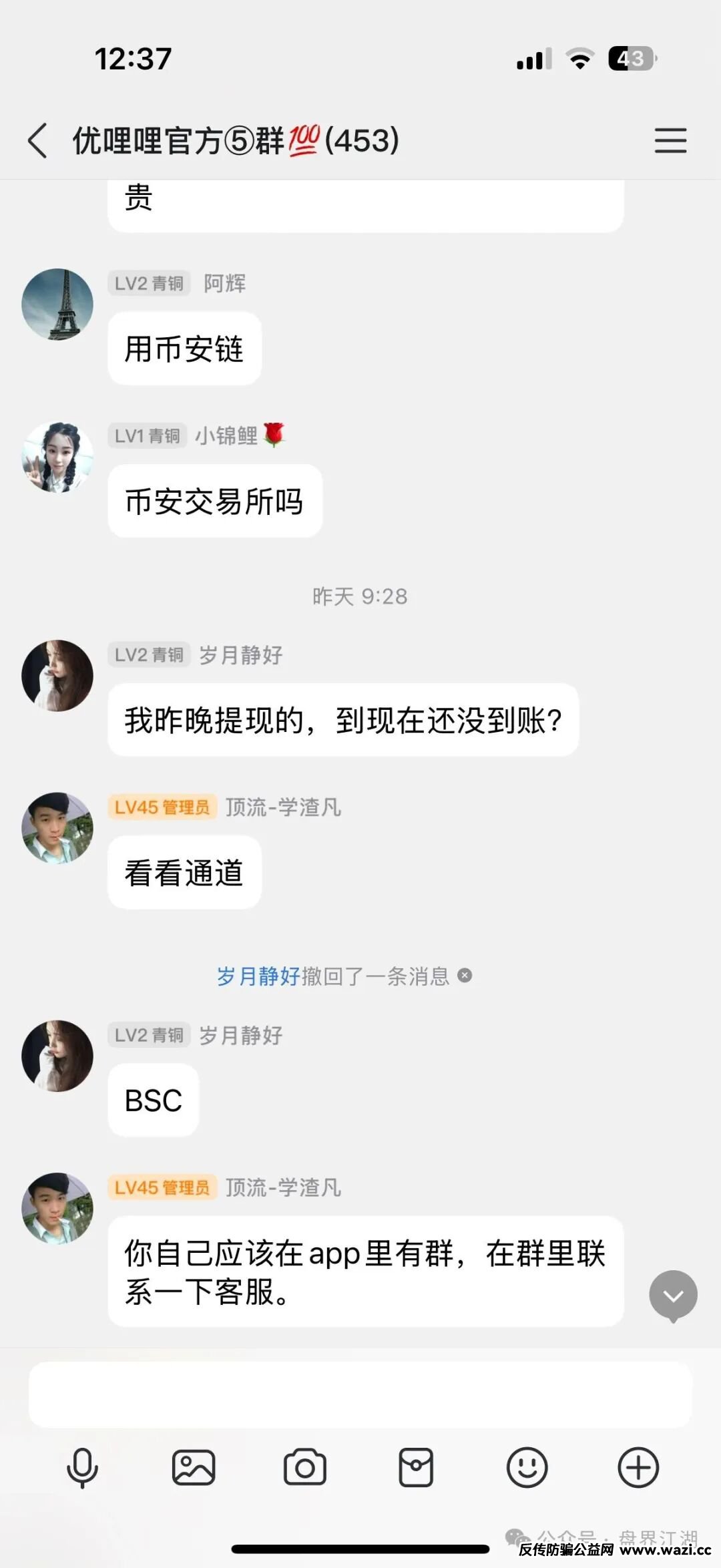Tap 岁月静好 in the recalled message notice
Viewport: 721px width, 1568px height.
coord(258,976)
